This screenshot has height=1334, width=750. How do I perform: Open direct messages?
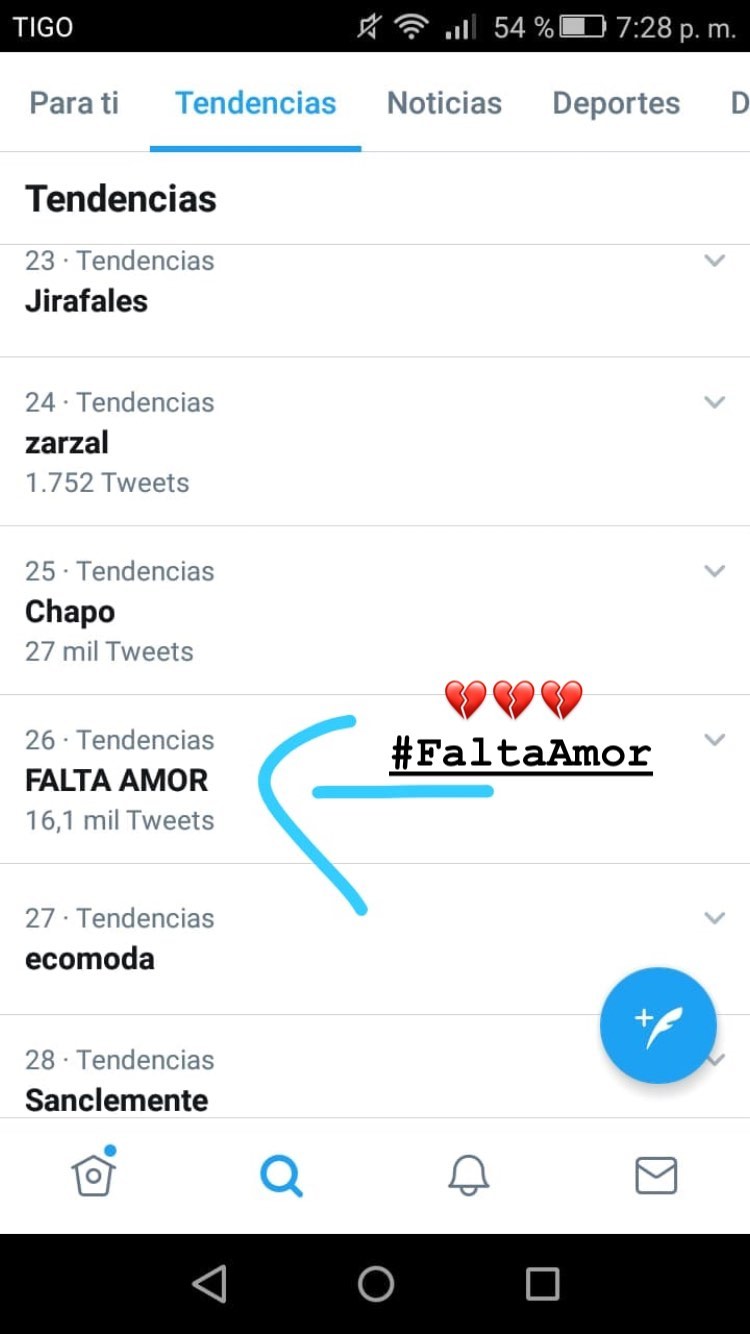coord(656,1176)
